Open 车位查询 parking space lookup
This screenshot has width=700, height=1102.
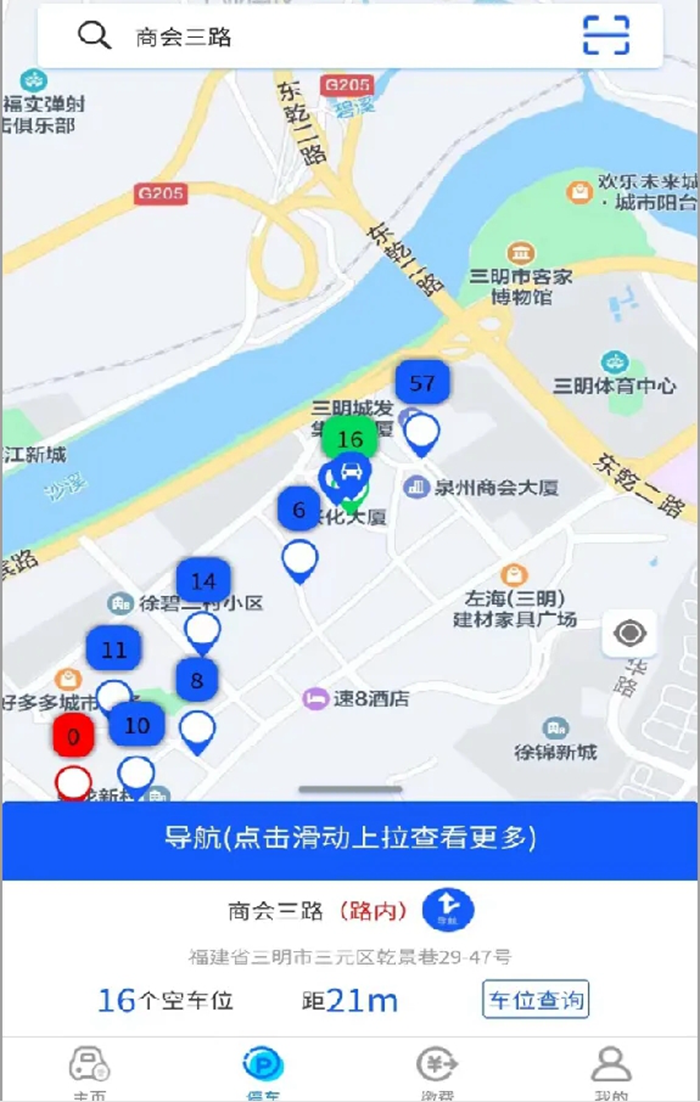(535, 999)
